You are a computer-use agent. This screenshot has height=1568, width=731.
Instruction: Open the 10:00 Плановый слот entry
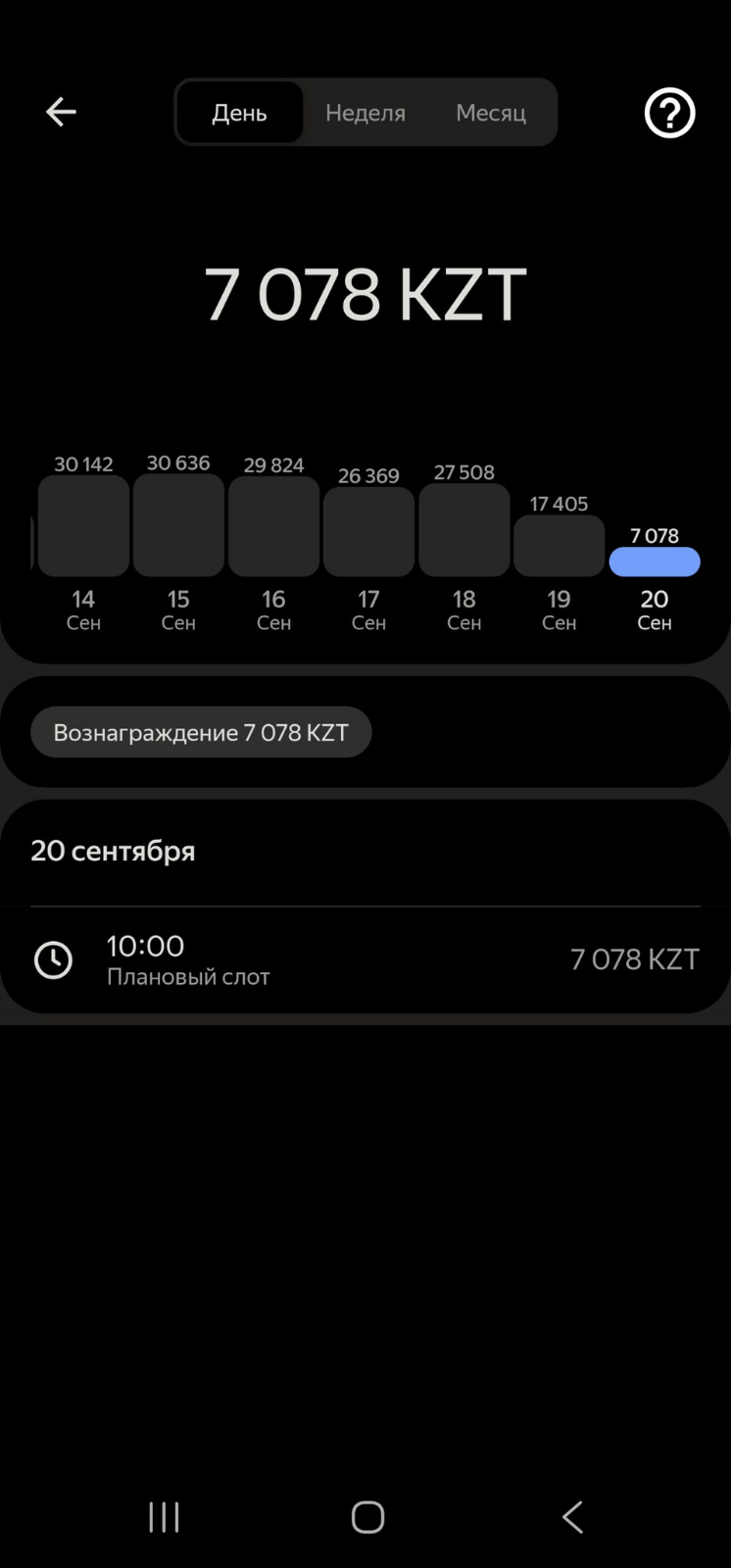pos(365,959)
